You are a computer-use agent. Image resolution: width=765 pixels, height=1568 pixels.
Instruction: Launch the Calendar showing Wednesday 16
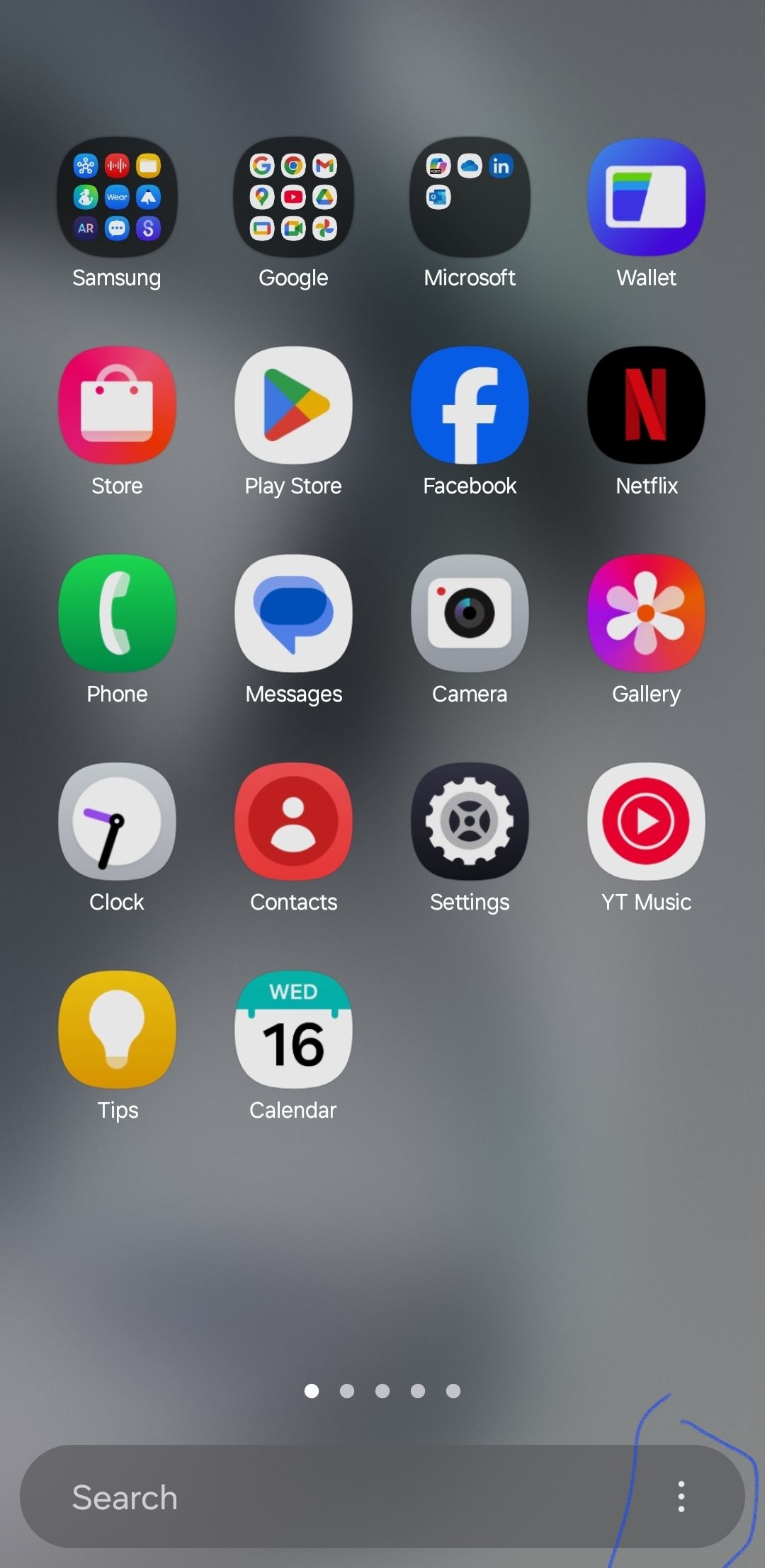(x=293, y=1030)
